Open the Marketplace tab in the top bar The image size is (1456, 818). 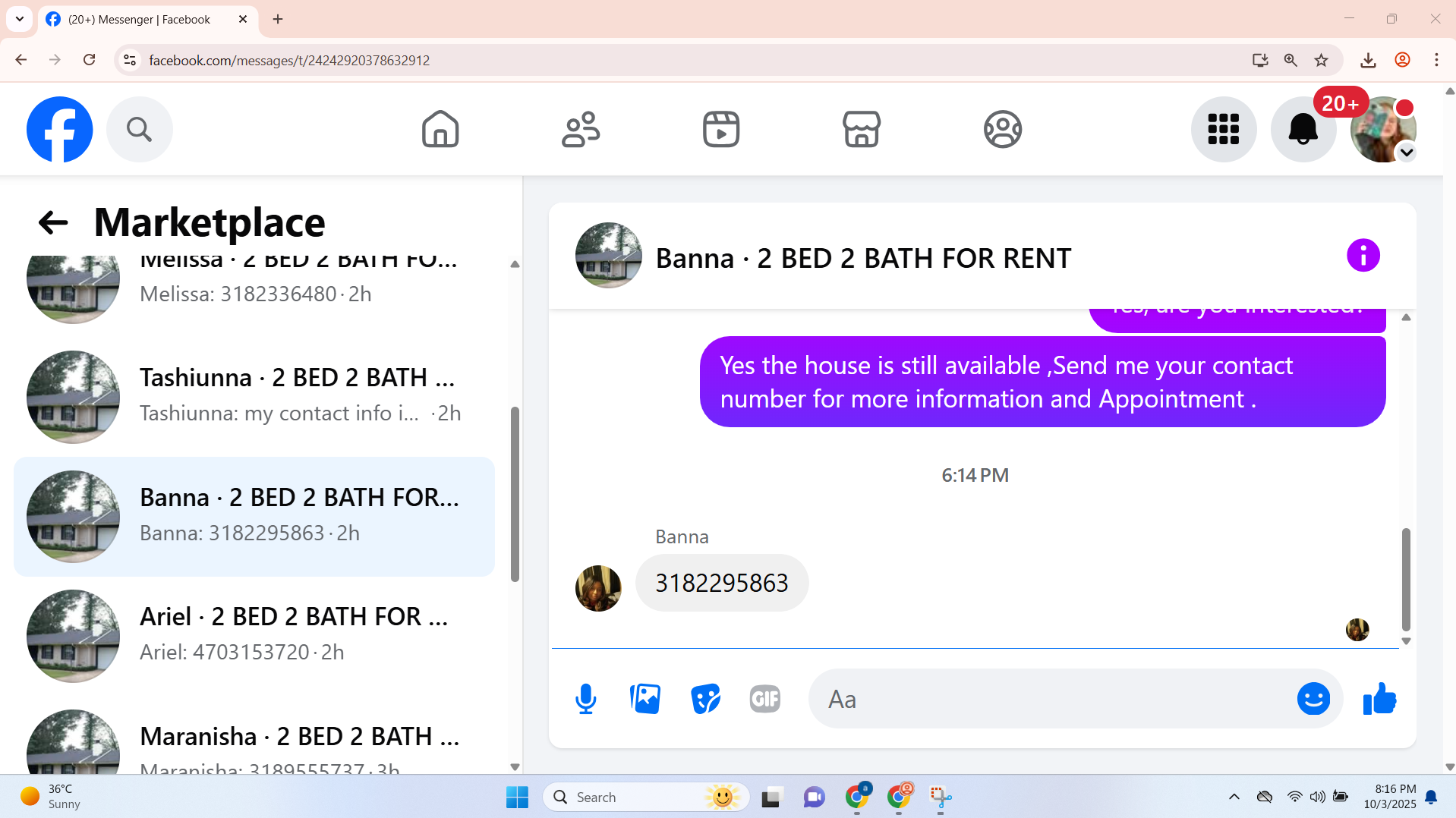[x=862, y=129]
